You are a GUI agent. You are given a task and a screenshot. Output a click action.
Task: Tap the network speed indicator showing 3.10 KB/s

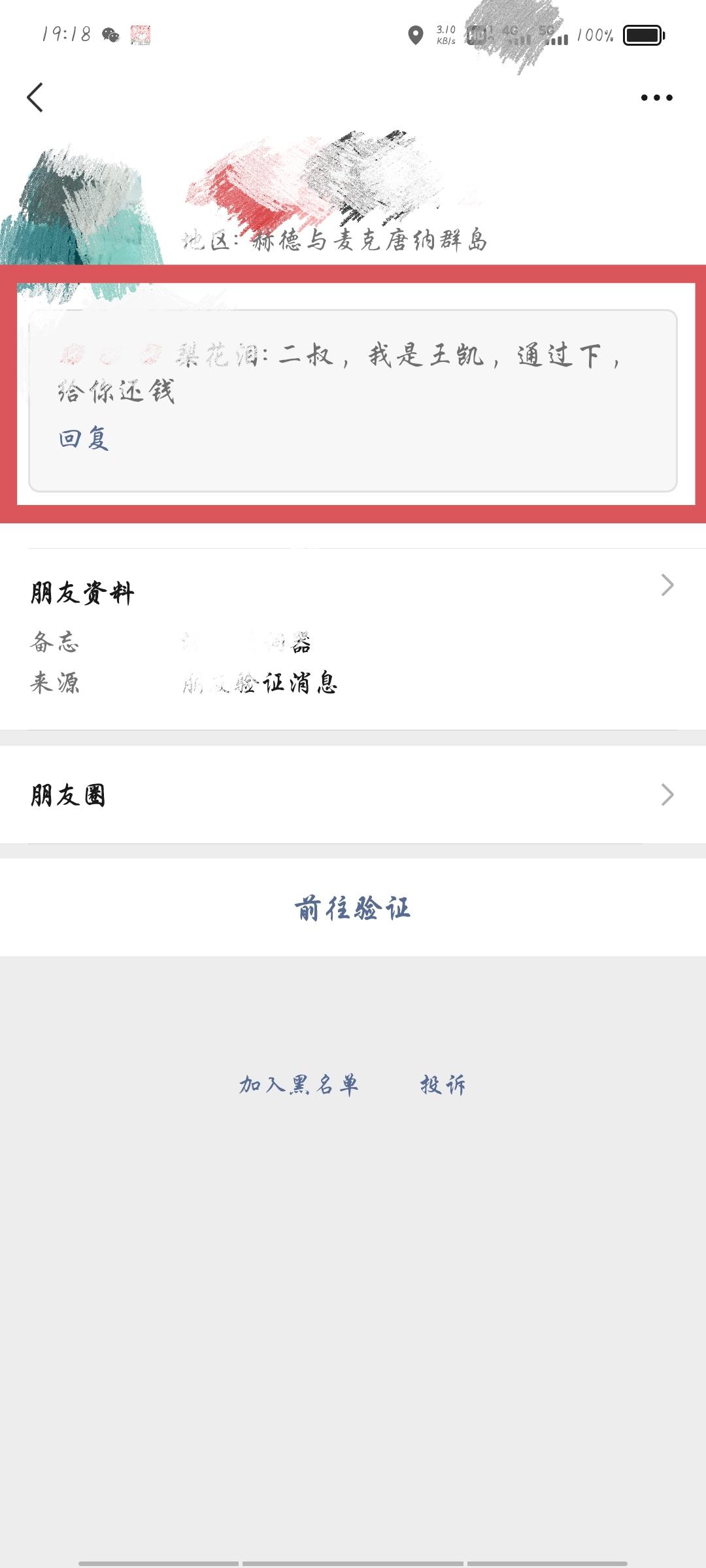(445, 35)
